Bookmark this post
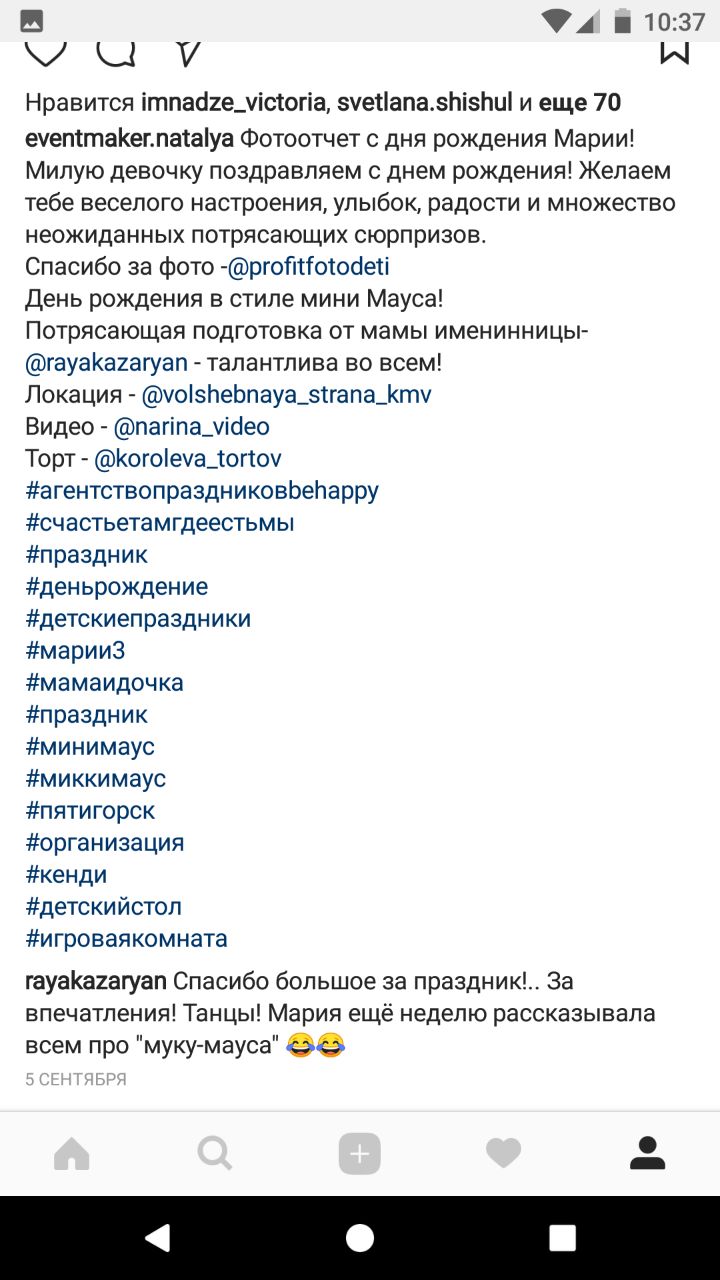The image size is (720, 1280). (675, 52)
